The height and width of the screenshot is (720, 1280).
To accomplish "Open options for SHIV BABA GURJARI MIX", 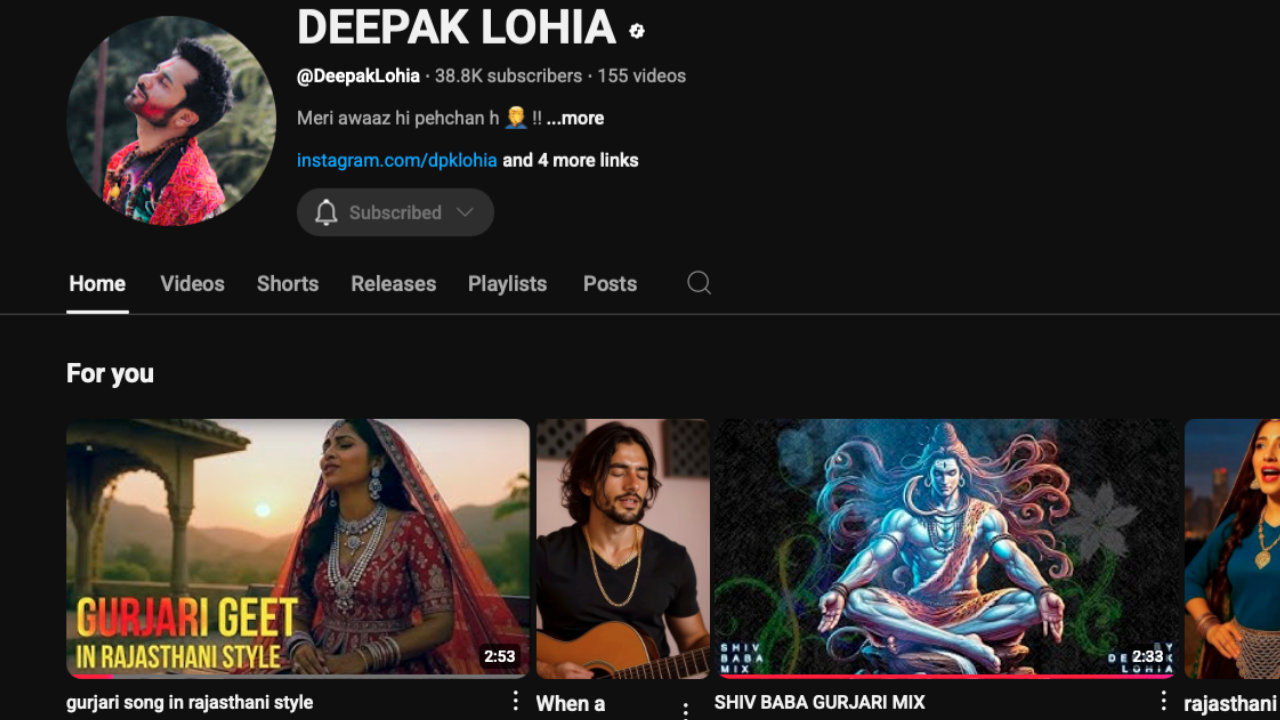I will point(1164,701).
